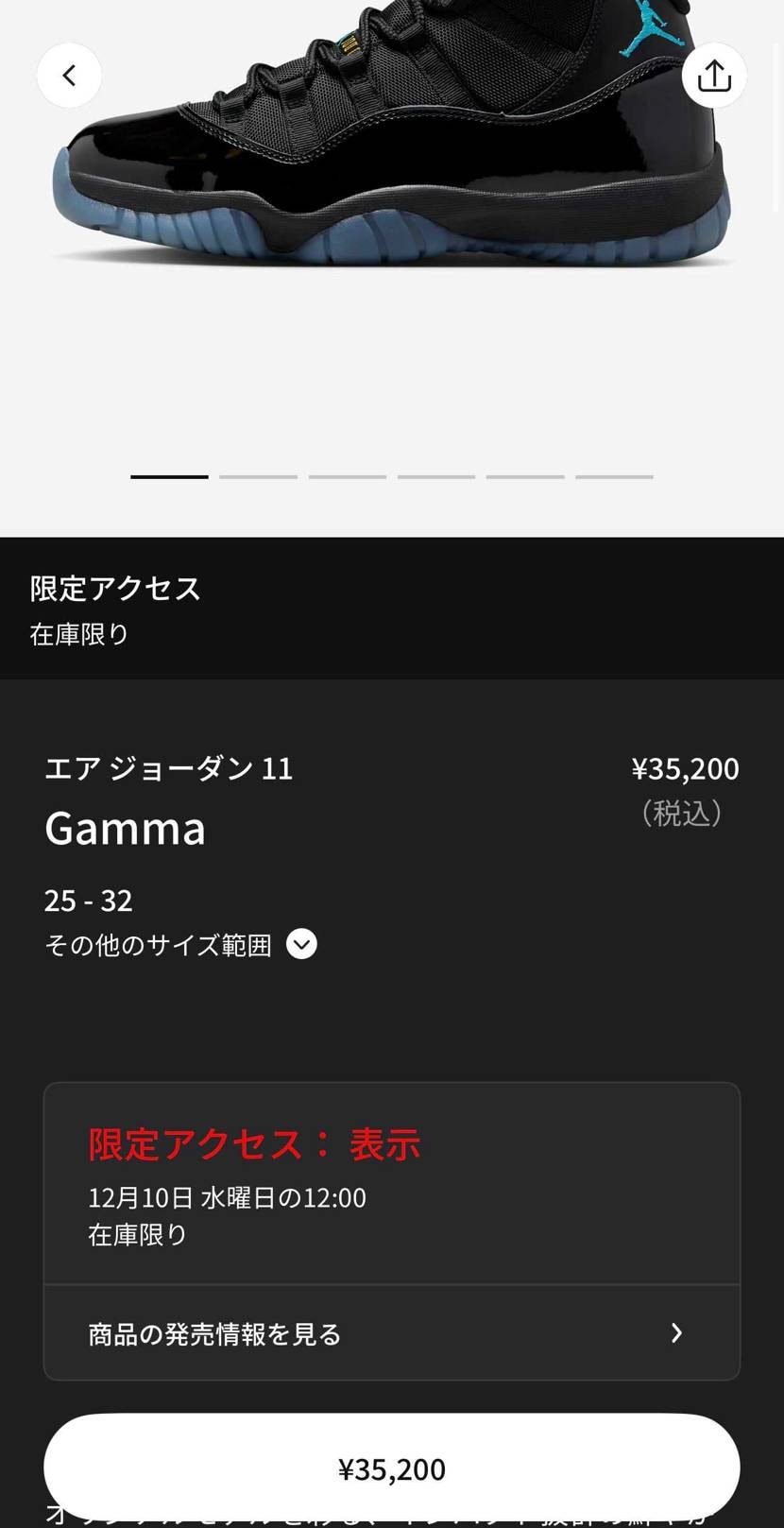Tap the 在庫限り availability label
This screenshot has height=1528, width=784.
click(80, 635)
